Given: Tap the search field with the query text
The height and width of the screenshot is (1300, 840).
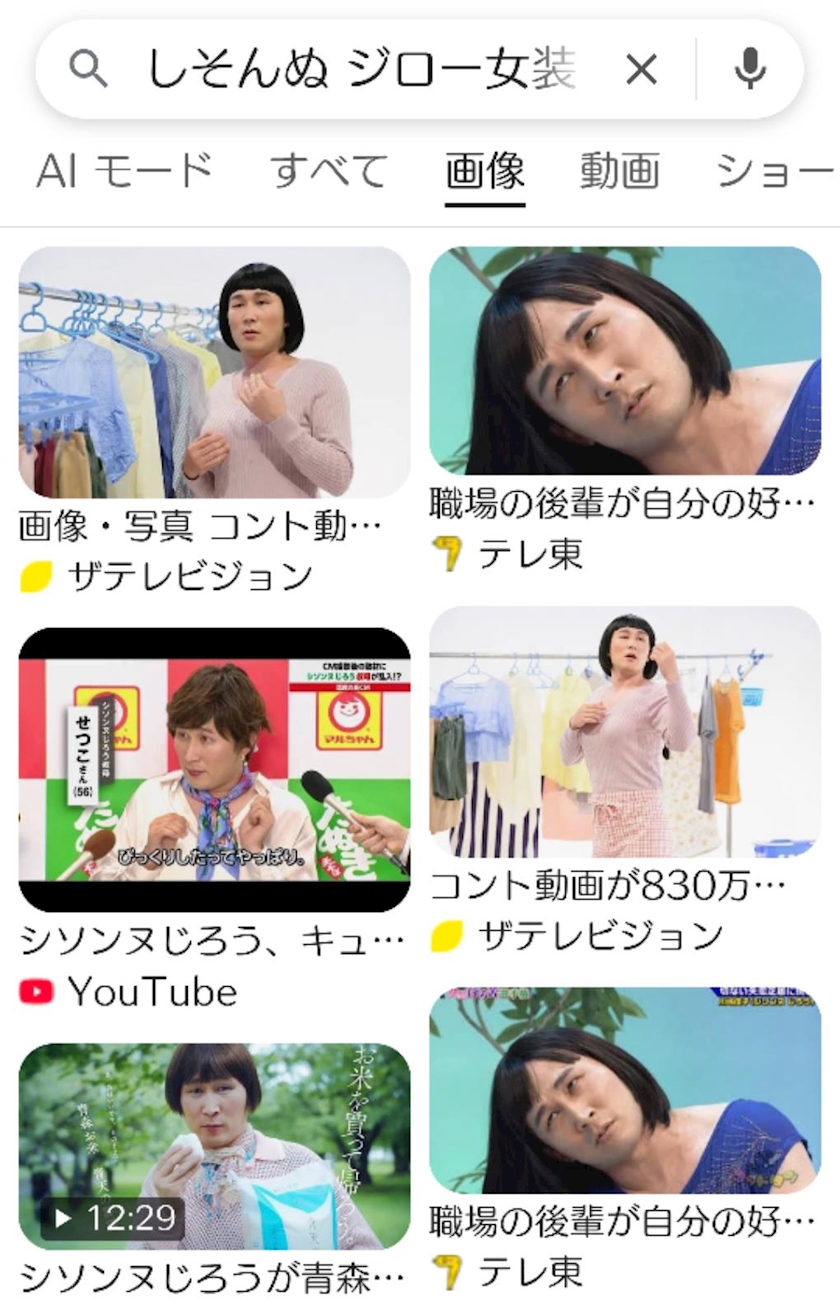Looking at the screenshot, I should pos(360,69).
